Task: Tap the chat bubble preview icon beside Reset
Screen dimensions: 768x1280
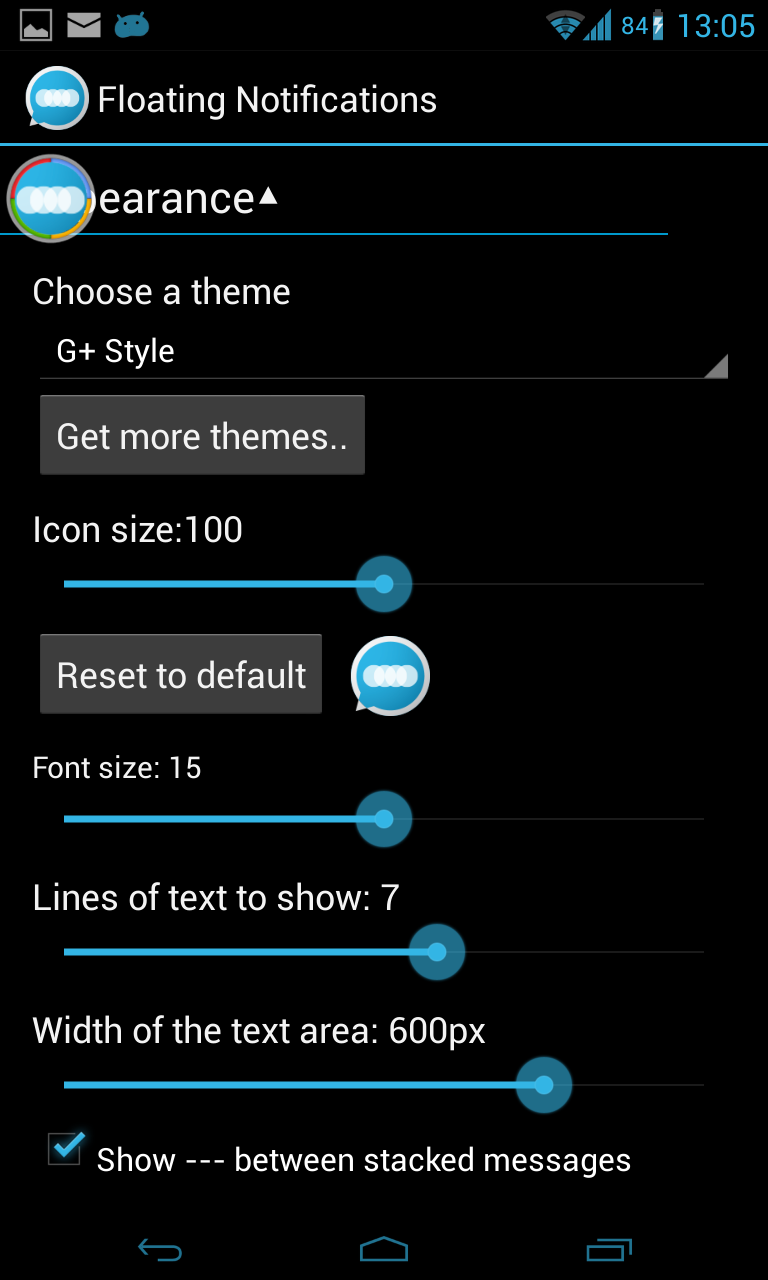Action: 388,676
